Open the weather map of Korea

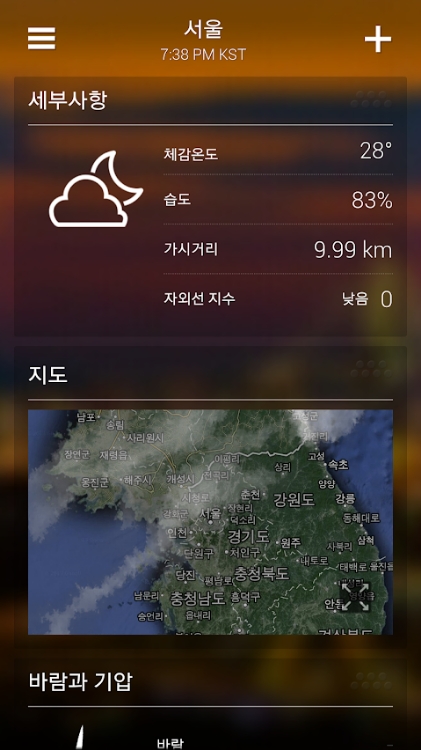click(210, 522)
